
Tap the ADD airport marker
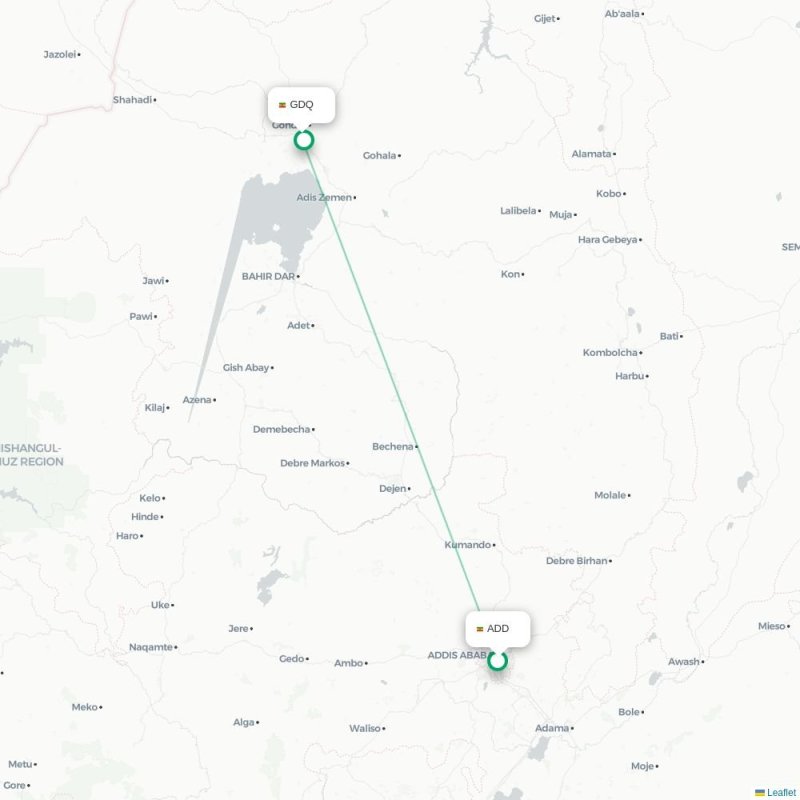coord(497,660)
